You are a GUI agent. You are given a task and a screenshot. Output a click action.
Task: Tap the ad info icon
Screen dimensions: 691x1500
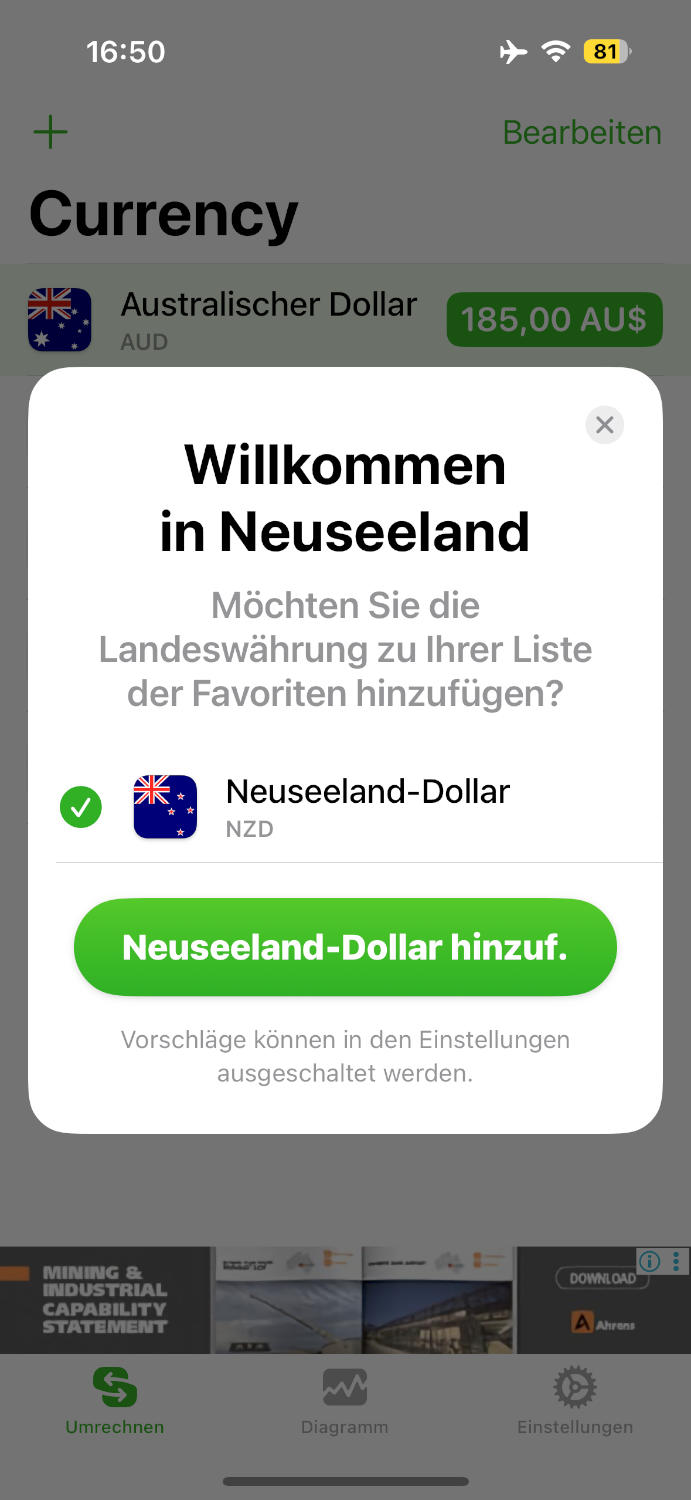coord(650,1261)
